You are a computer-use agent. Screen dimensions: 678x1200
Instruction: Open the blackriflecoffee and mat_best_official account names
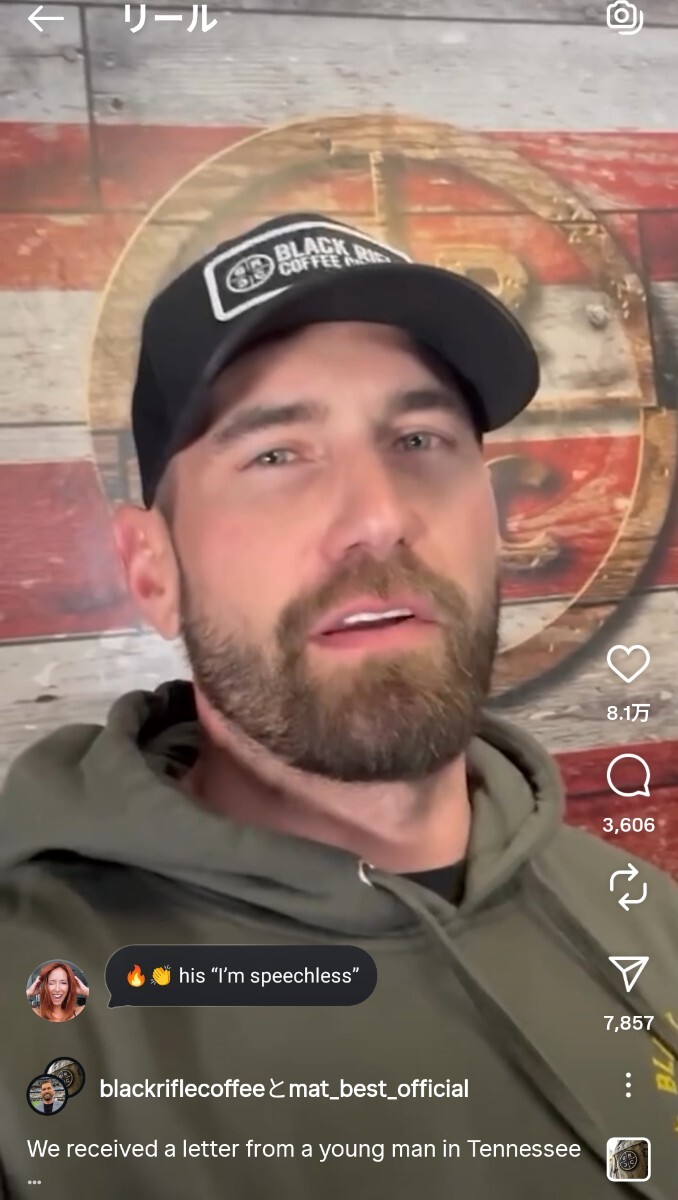[x=284, y=1089]
